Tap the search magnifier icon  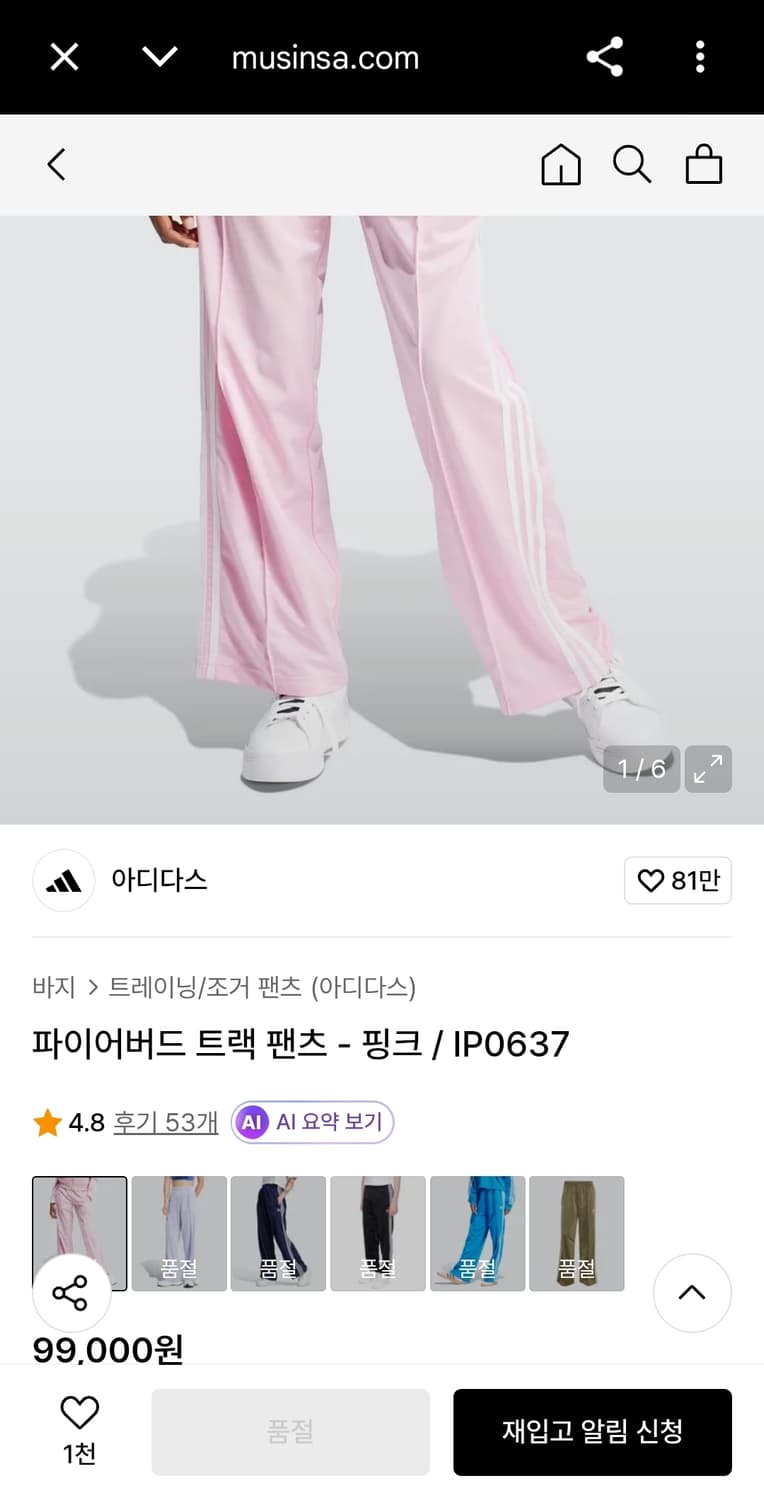pos(632,166)
